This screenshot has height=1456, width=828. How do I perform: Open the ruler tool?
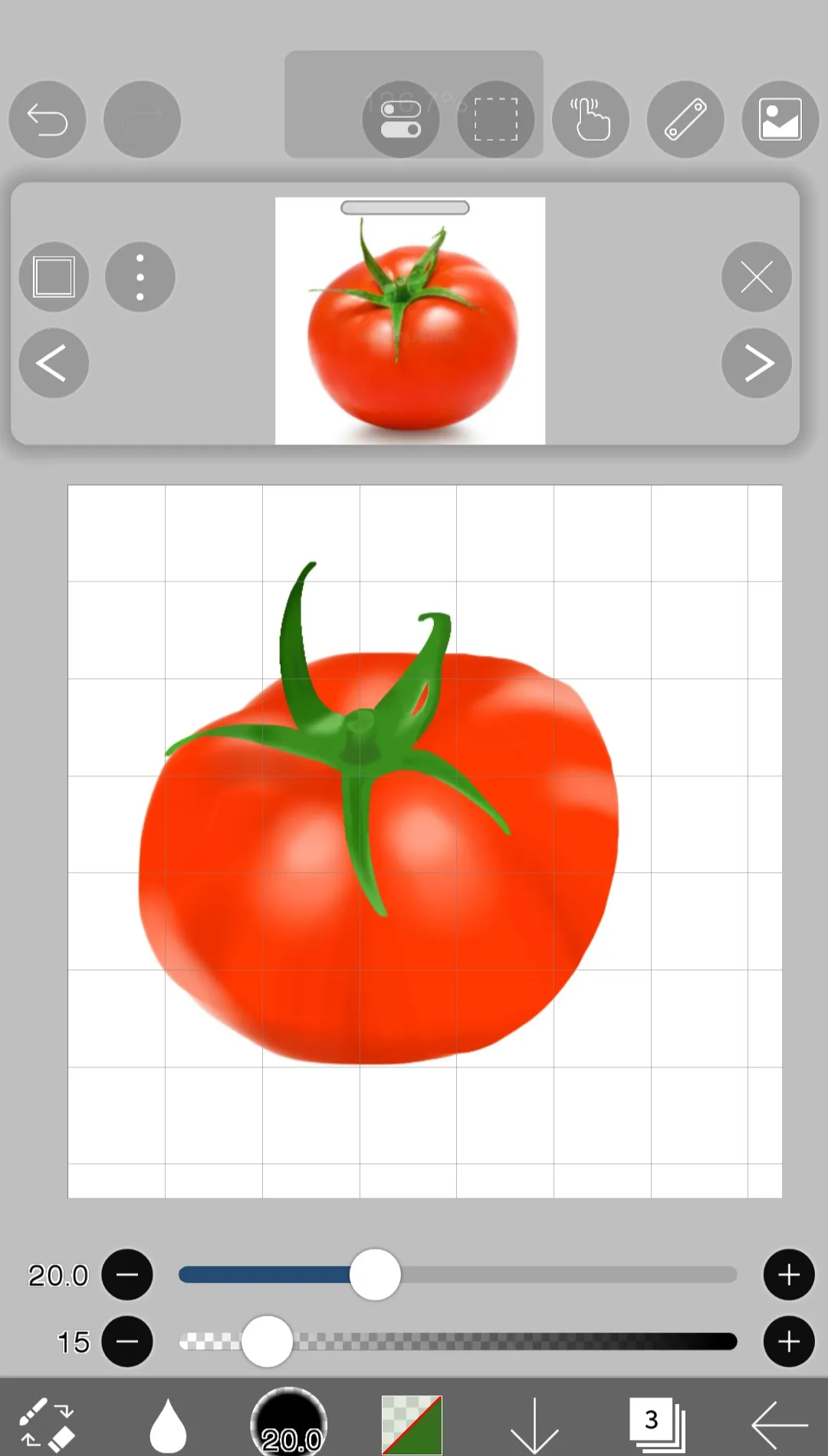tap(685, 120)
